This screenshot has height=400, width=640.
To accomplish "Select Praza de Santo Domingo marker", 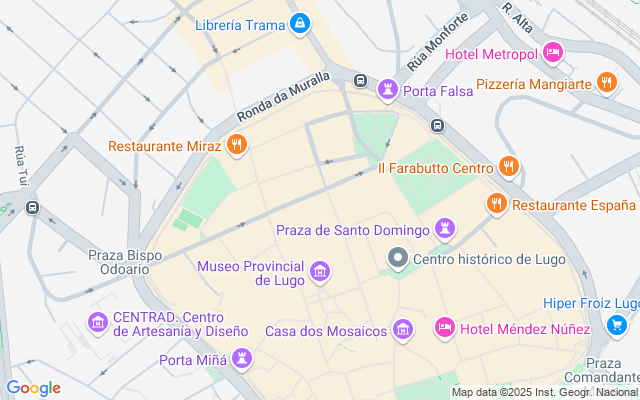I will coord(446,231).
